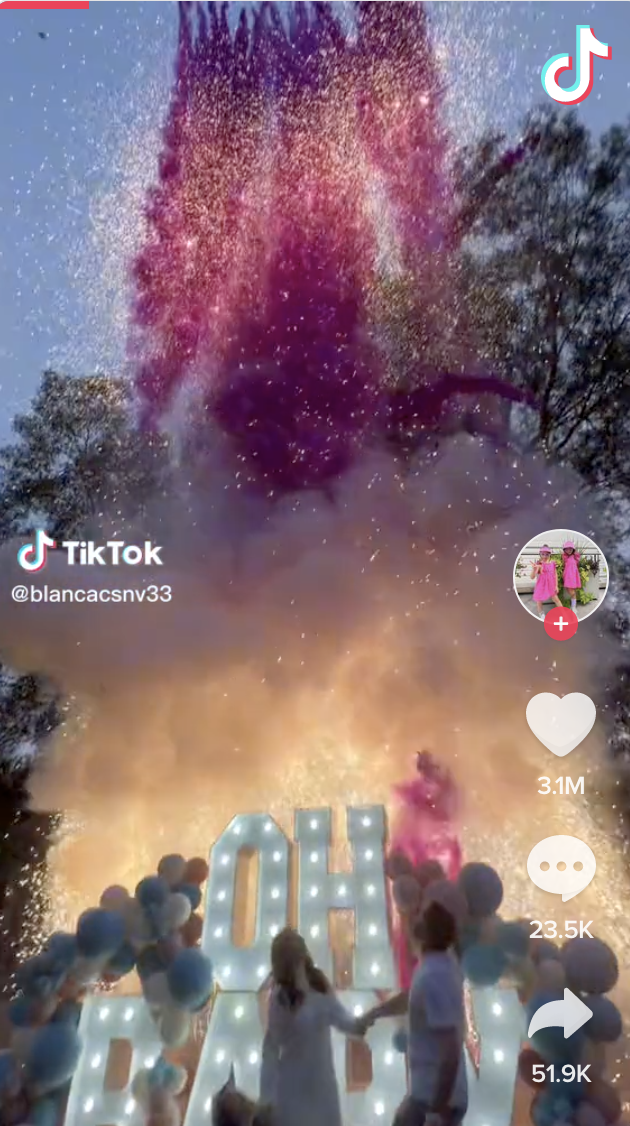Like this video with the heart icon
This screenshot has width=630, height=1126.
click(x=560, y=724)
